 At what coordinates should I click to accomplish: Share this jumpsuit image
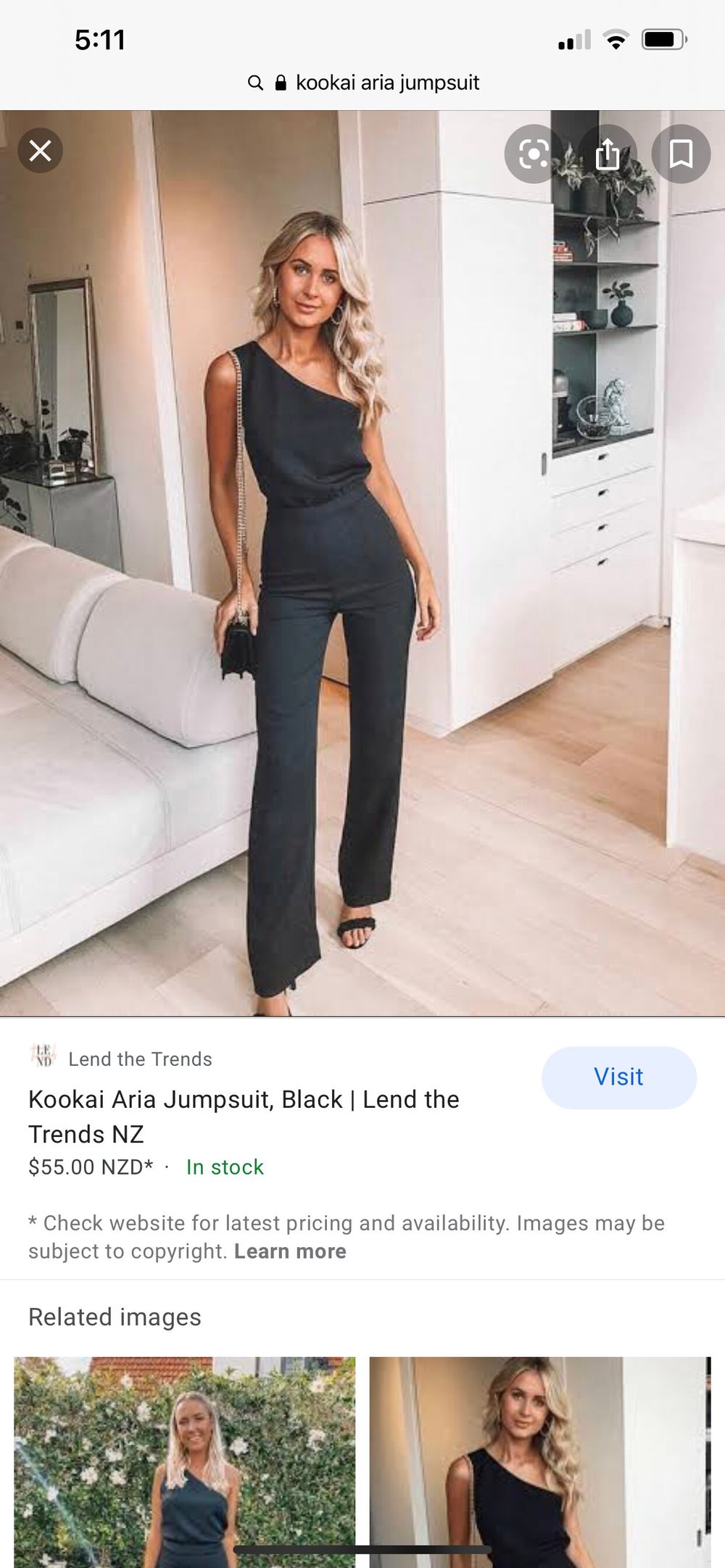[608, 154]
